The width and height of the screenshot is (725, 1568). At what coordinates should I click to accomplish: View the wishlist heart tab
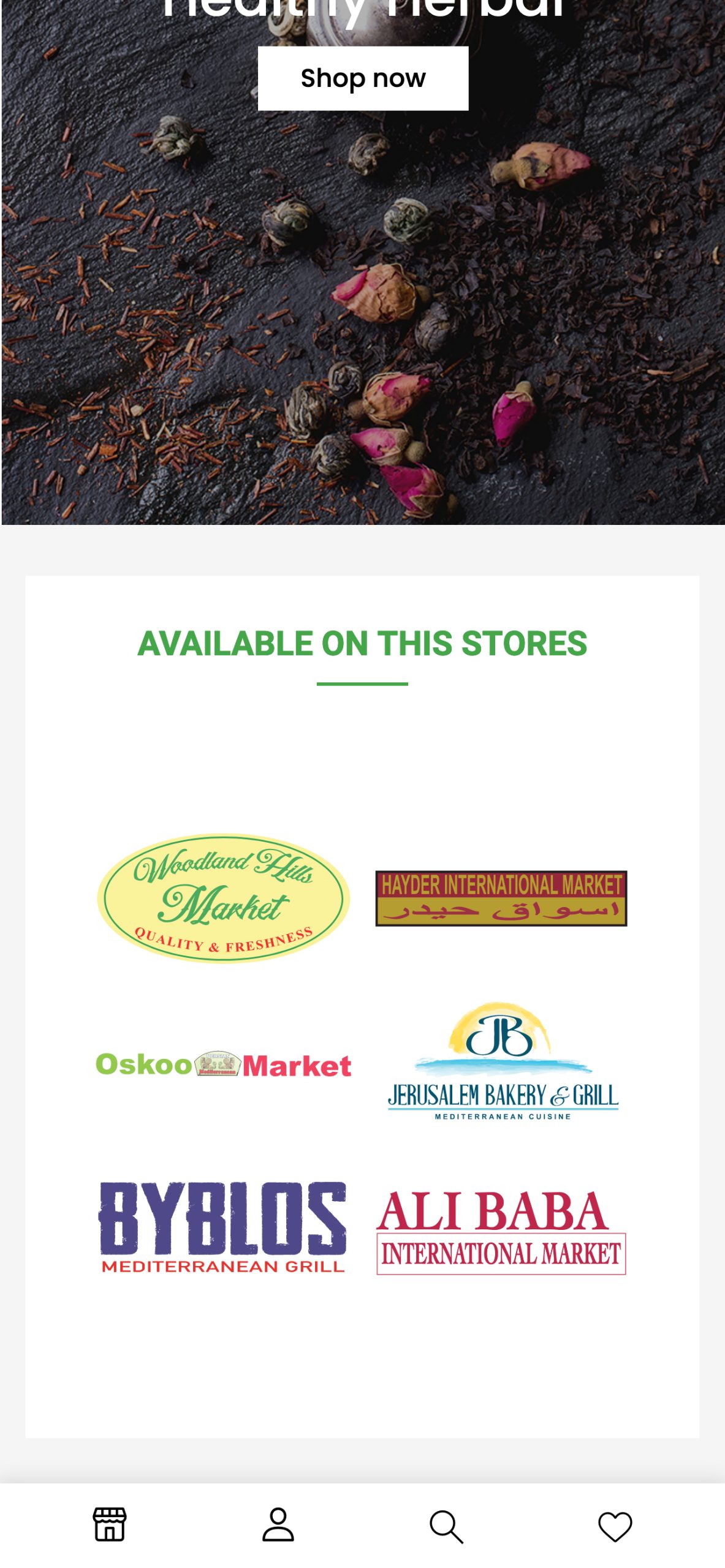[615, 1526]
